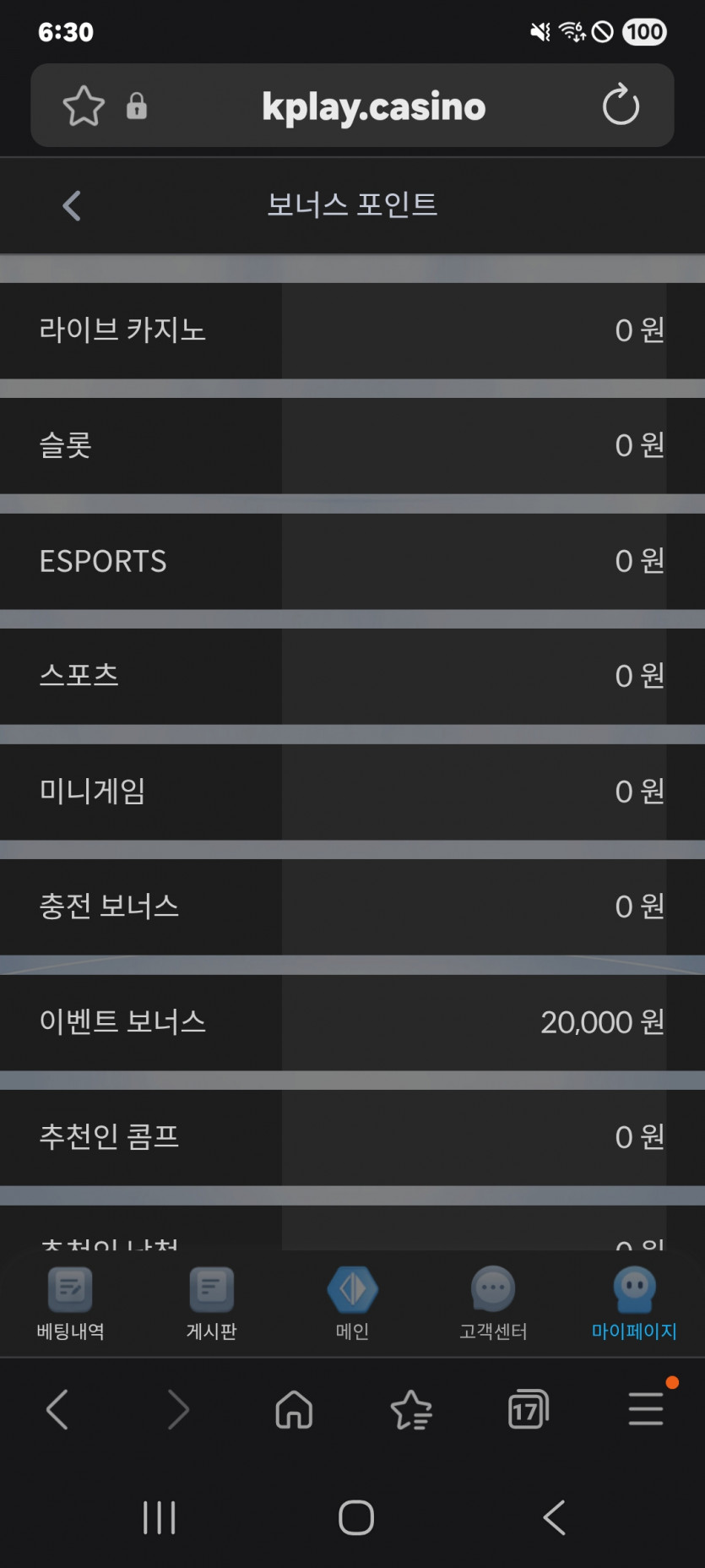Viewport: 705px width, 1568px height.
Task: Click the bookmark star in the address bar
Action: pyautogui.click(x=82, y=106)
